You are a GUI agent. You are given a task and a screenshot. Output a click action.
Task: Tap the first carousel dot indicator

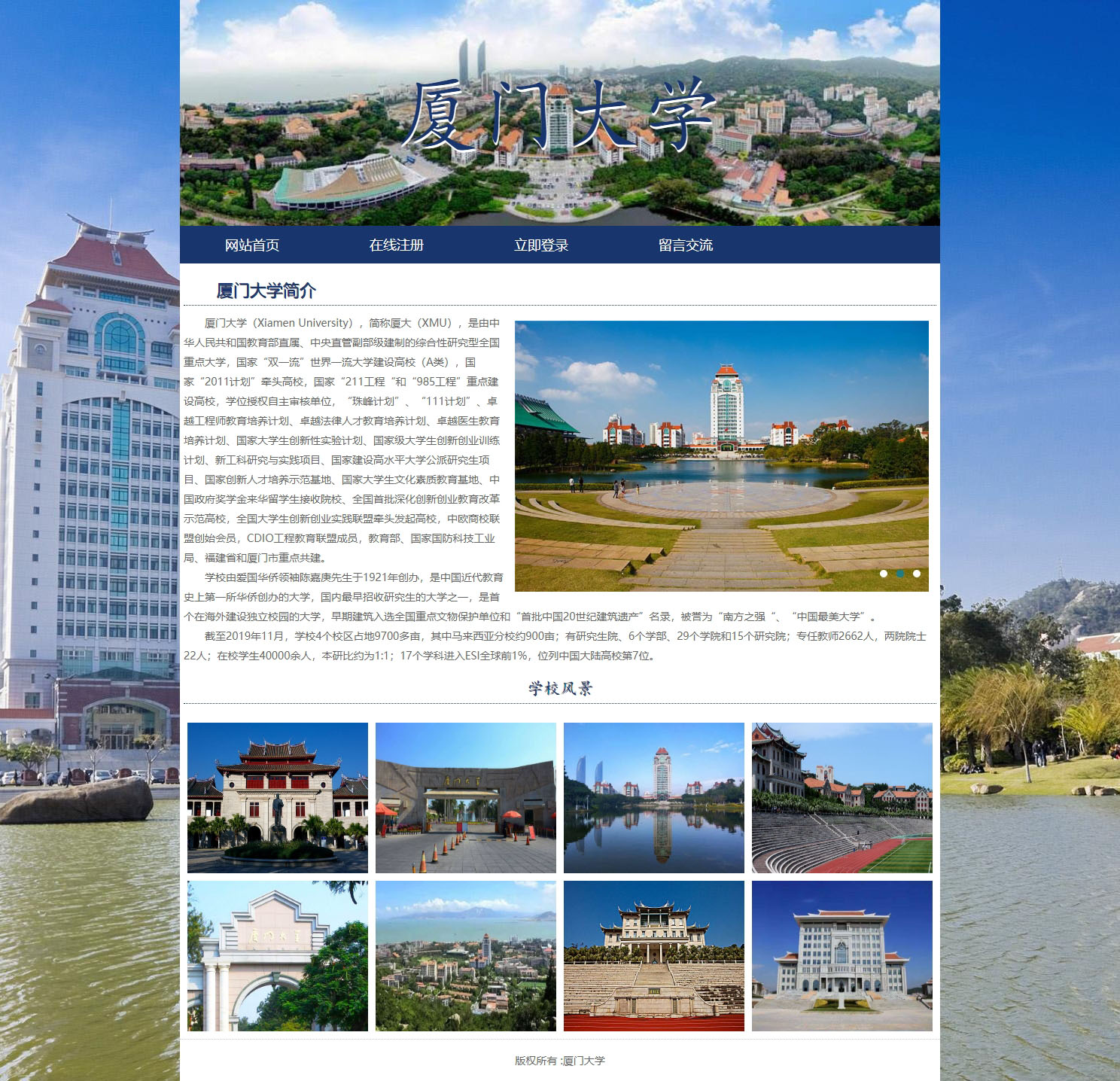point(884,574)
